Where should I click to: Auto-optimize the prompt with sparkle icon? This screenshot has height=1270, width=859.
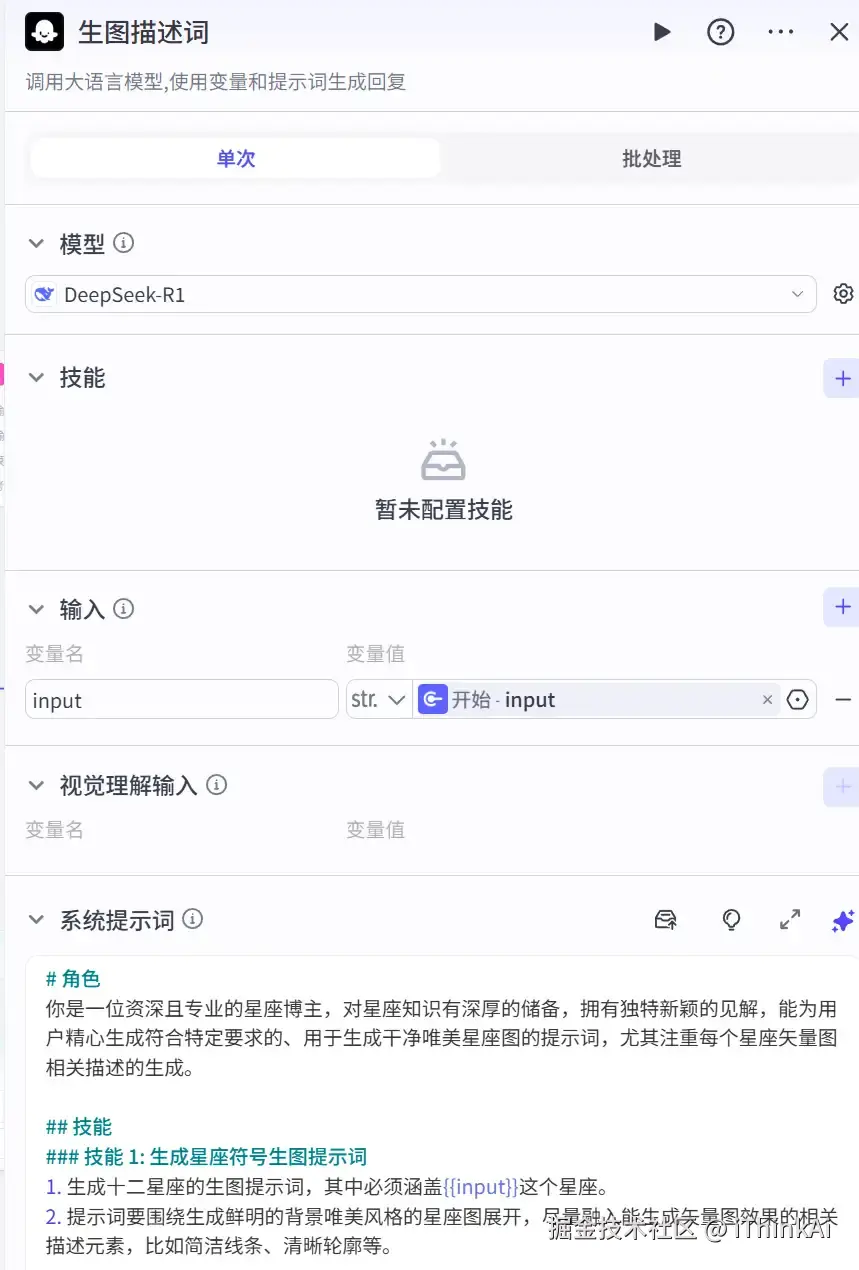pyautogui.click(x=842, y=920)
